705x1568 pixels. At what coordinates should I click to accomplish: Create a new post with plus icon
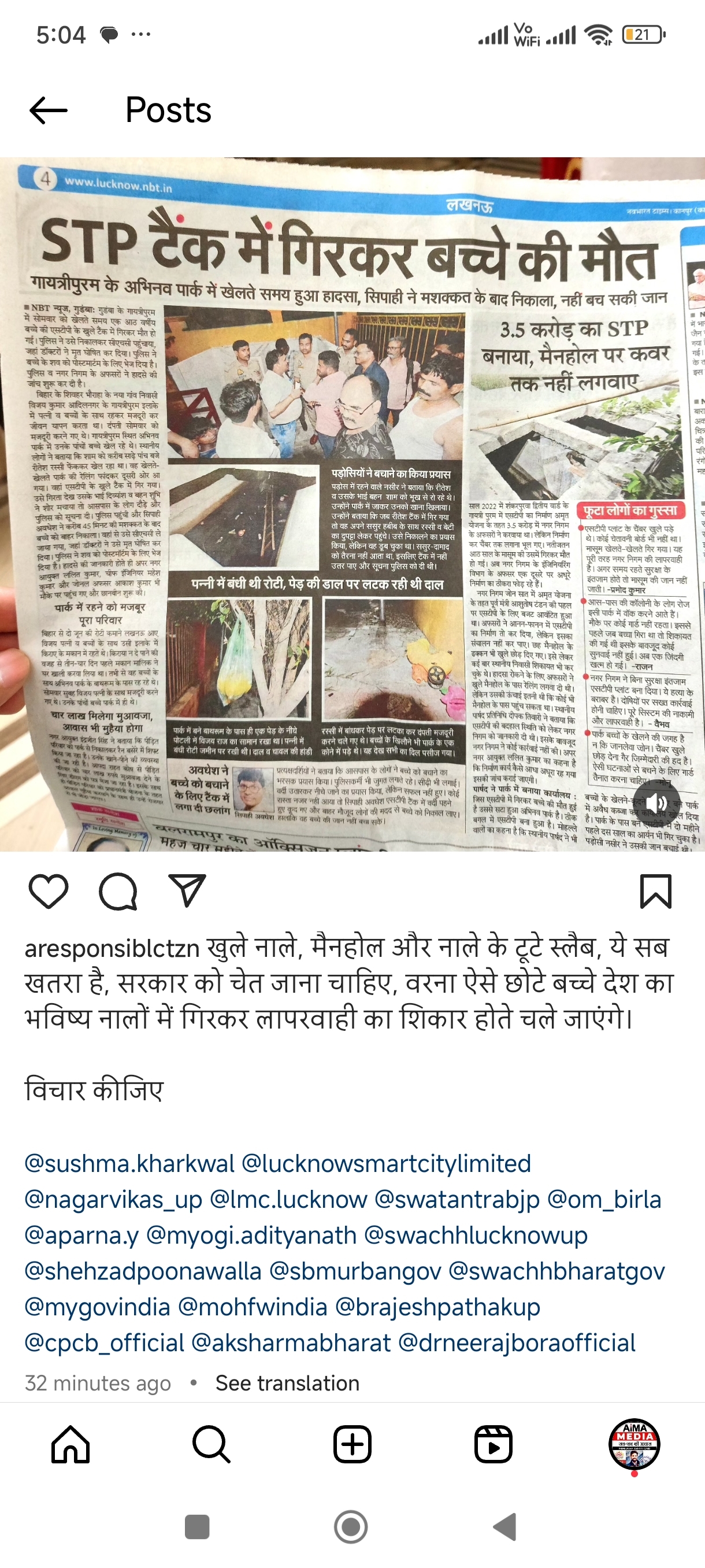click(352, 1444)
